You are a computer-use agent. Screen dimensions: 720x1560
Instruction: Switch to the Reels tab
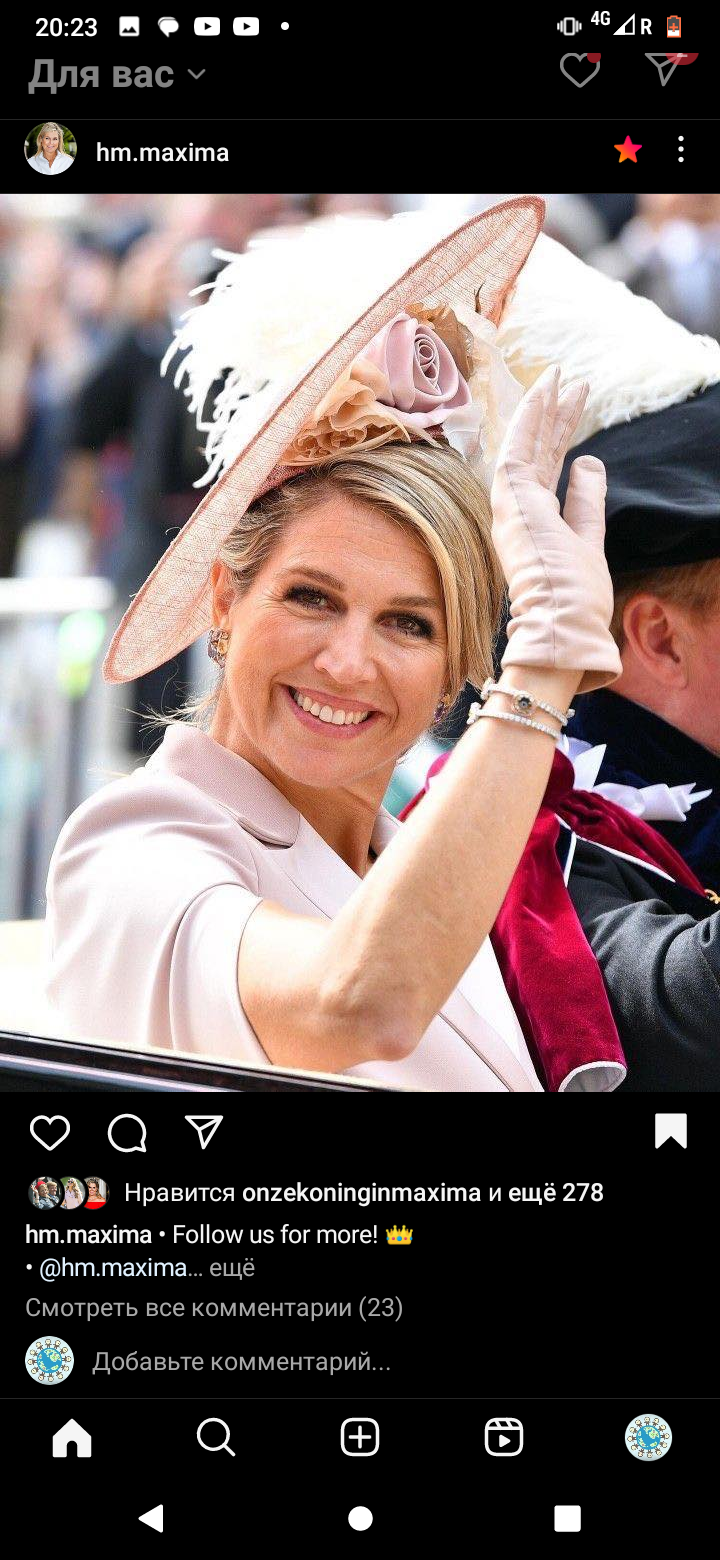pos(504,1438)
